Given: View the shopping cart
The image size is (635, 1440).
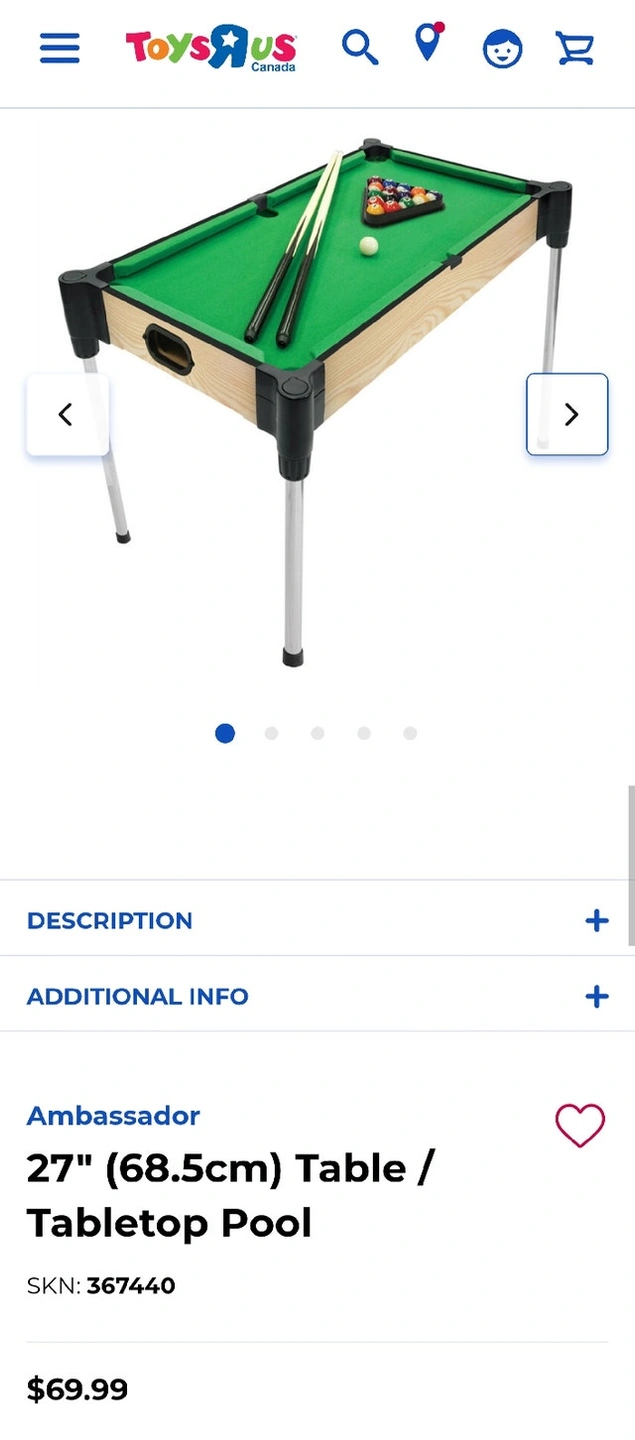Looking at the screenshot, I should pos(575,48).
